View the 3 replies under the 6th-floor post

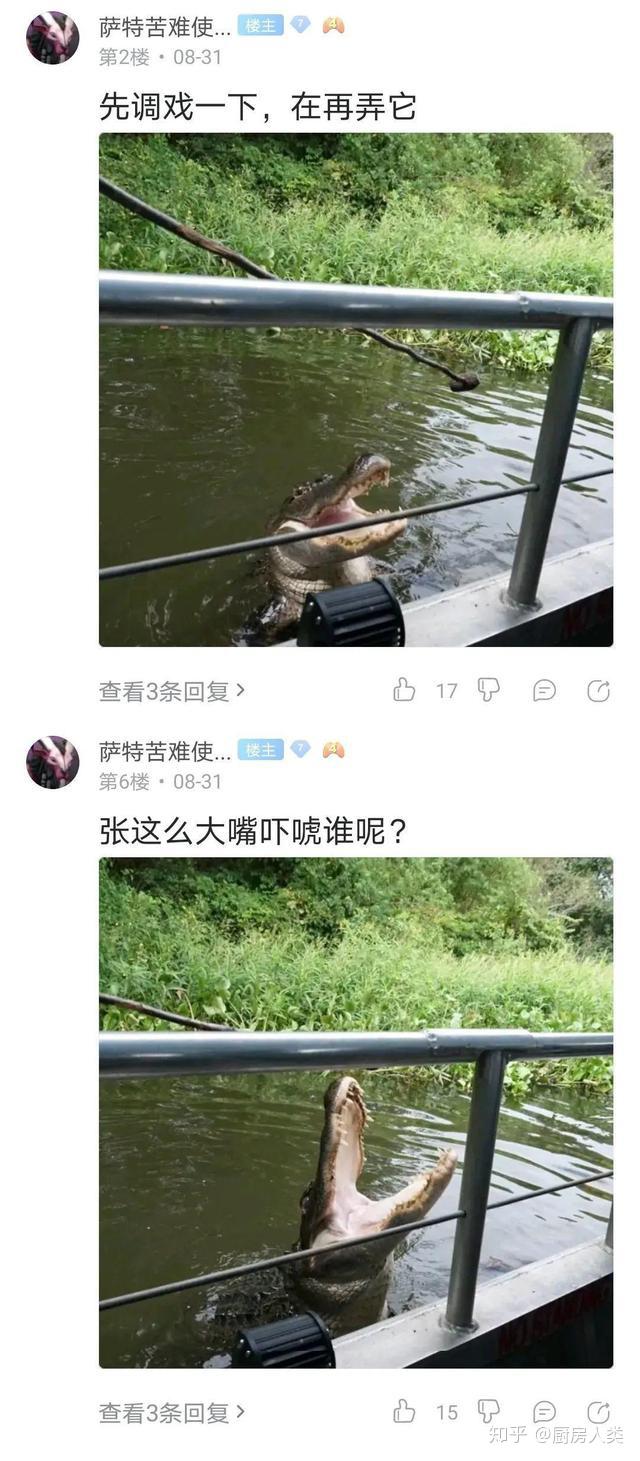171,1413
